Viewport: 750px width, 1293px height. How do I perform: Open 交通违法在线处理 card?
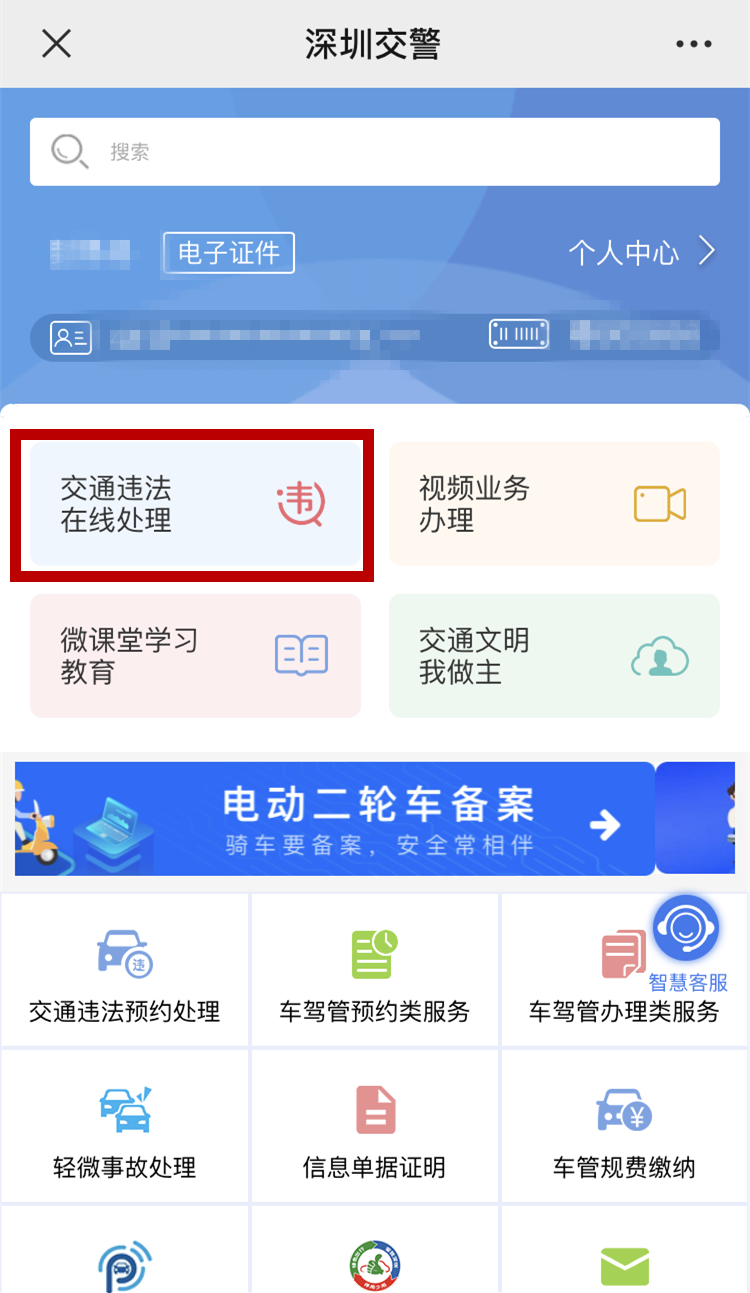195,505
